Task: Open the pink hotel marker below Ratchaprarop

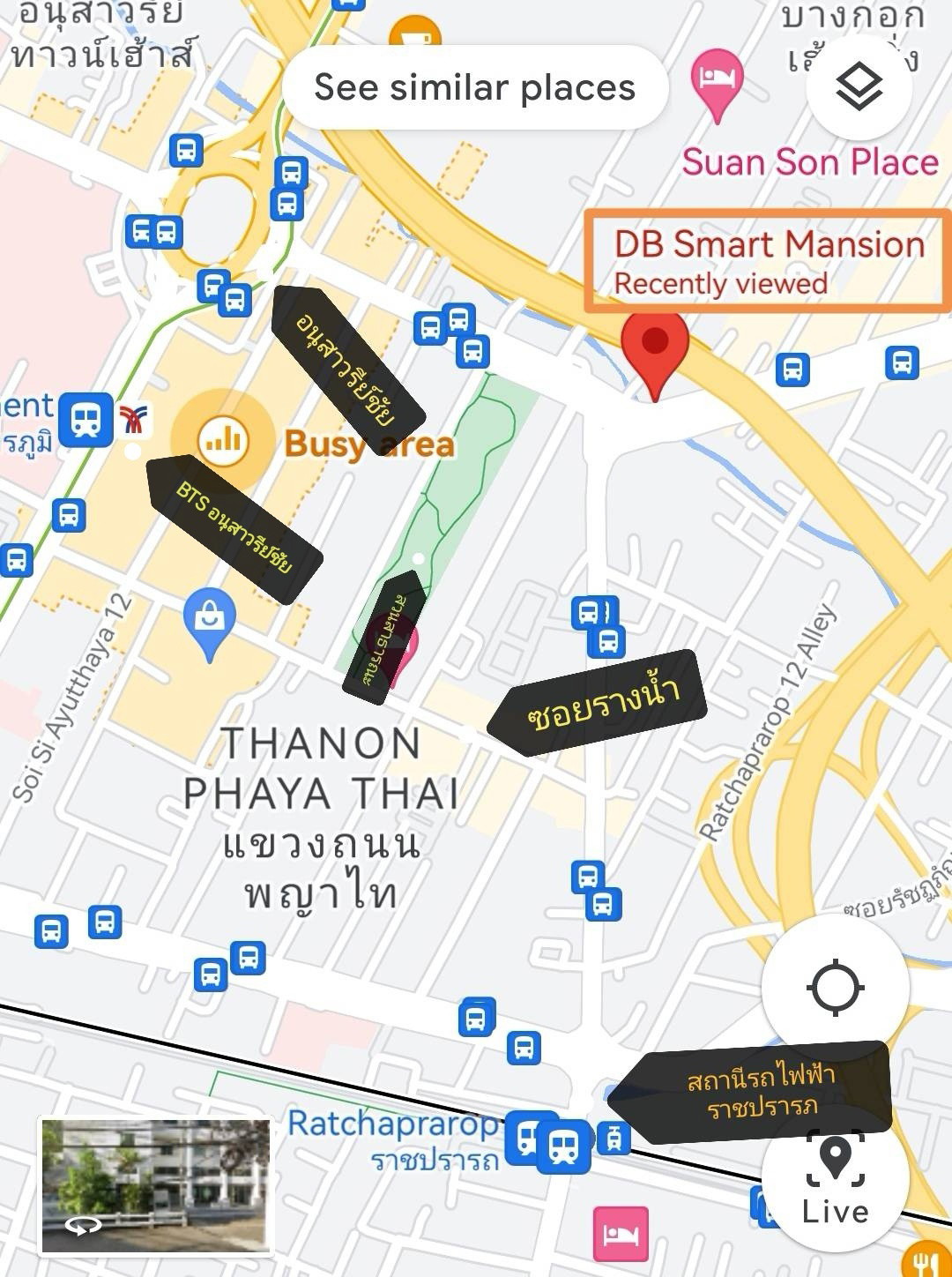Action: click(621, 1233)
